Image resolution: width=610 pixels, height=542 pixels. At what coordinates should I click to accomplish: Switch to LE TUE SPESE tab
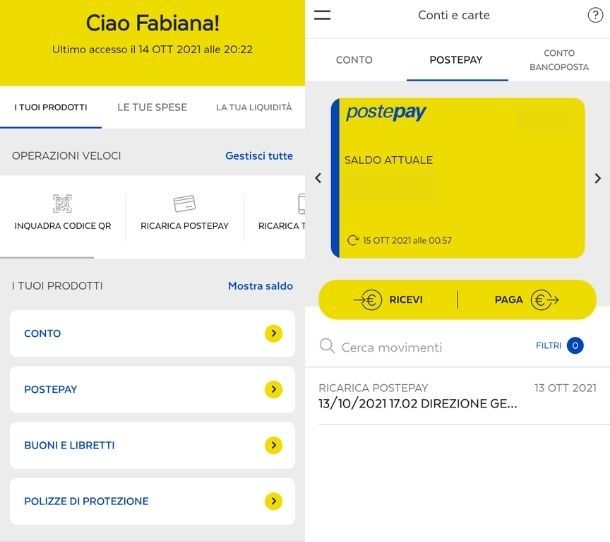click(152, 107)
